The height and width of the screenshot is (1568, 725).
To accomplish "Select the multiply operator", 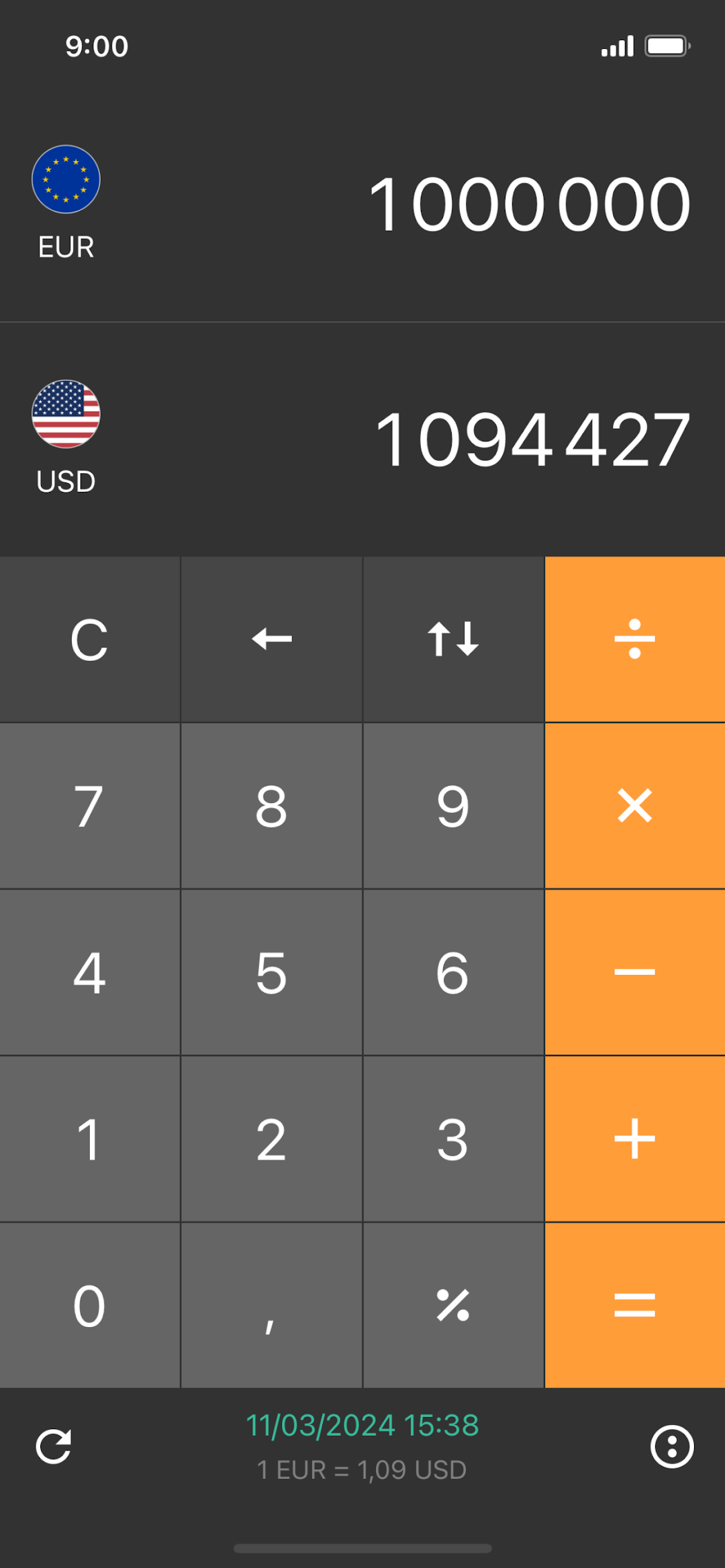I will point(635,806).
